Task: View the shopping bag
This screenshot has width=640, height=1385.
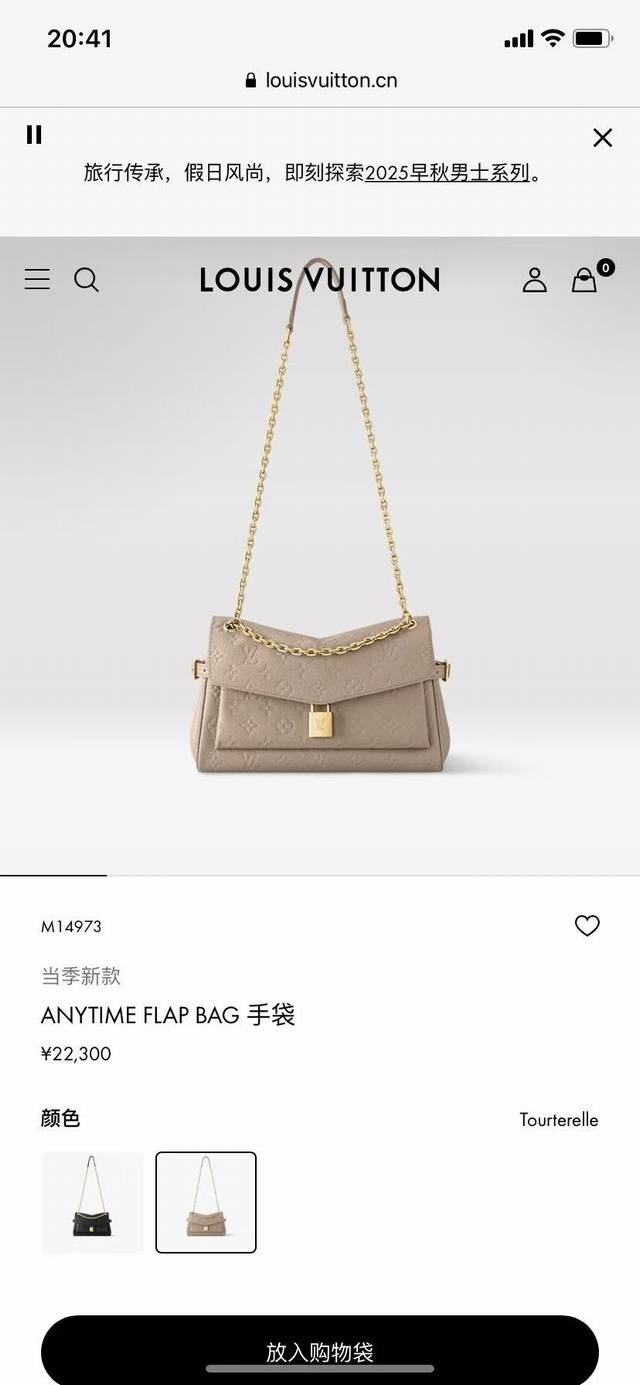Action: [x=585, y=280]
